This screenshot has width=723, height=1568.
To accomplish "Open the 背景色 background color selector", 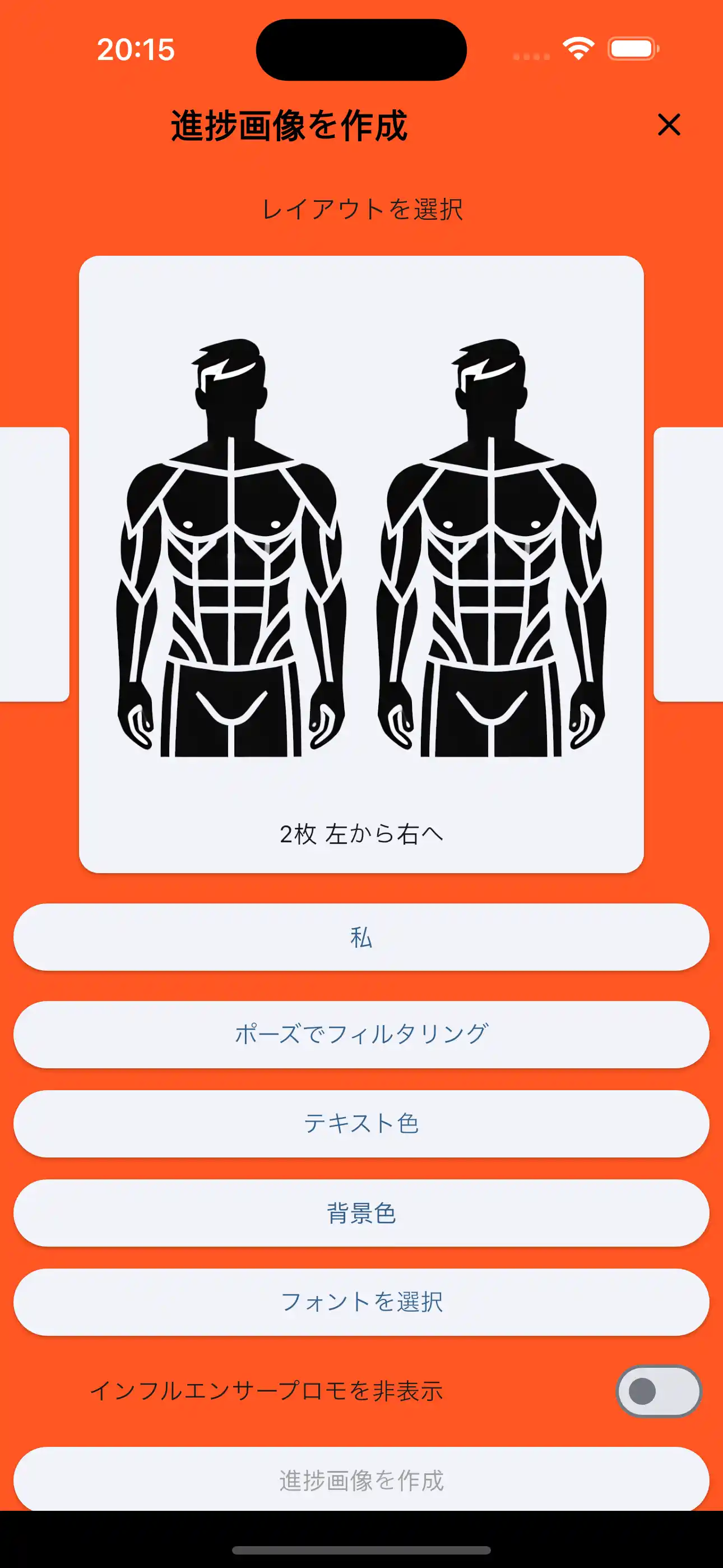I will pyautogui.click(x=361, y=1212).
